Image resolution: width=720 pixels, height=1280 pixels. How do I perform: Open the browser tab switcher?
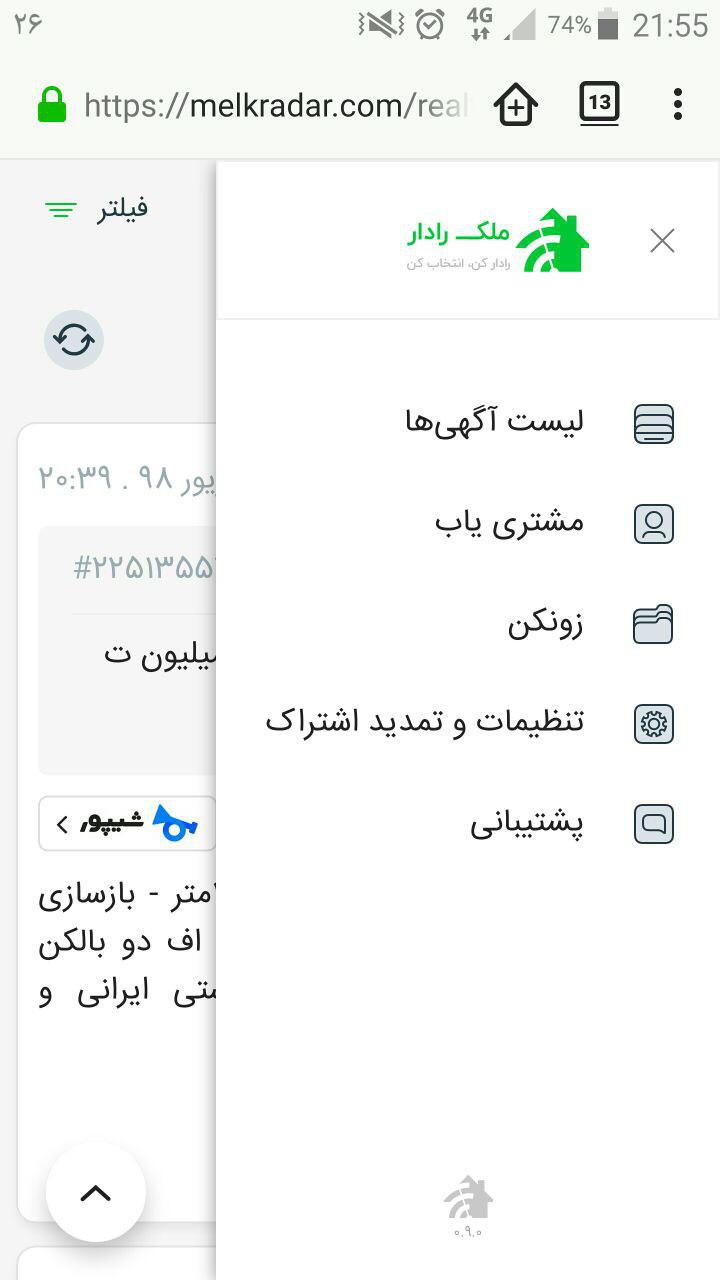[x=599, y=104]
